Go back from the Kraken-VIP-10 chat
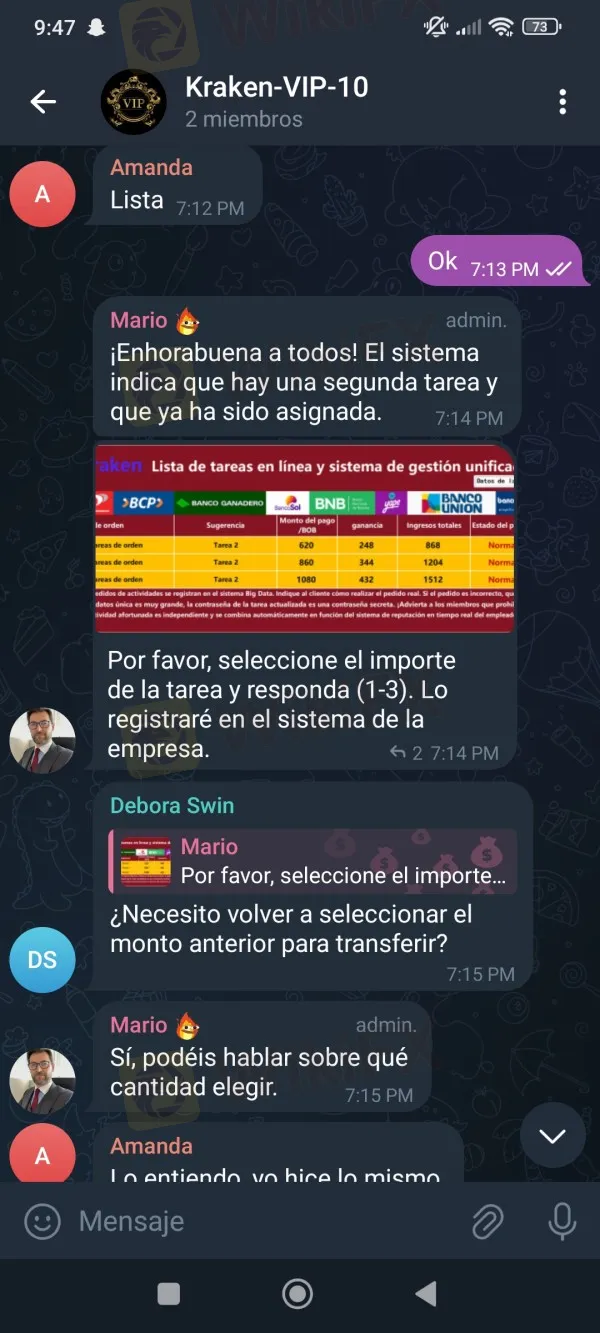The image size is (600, 1333). (43, 101)
